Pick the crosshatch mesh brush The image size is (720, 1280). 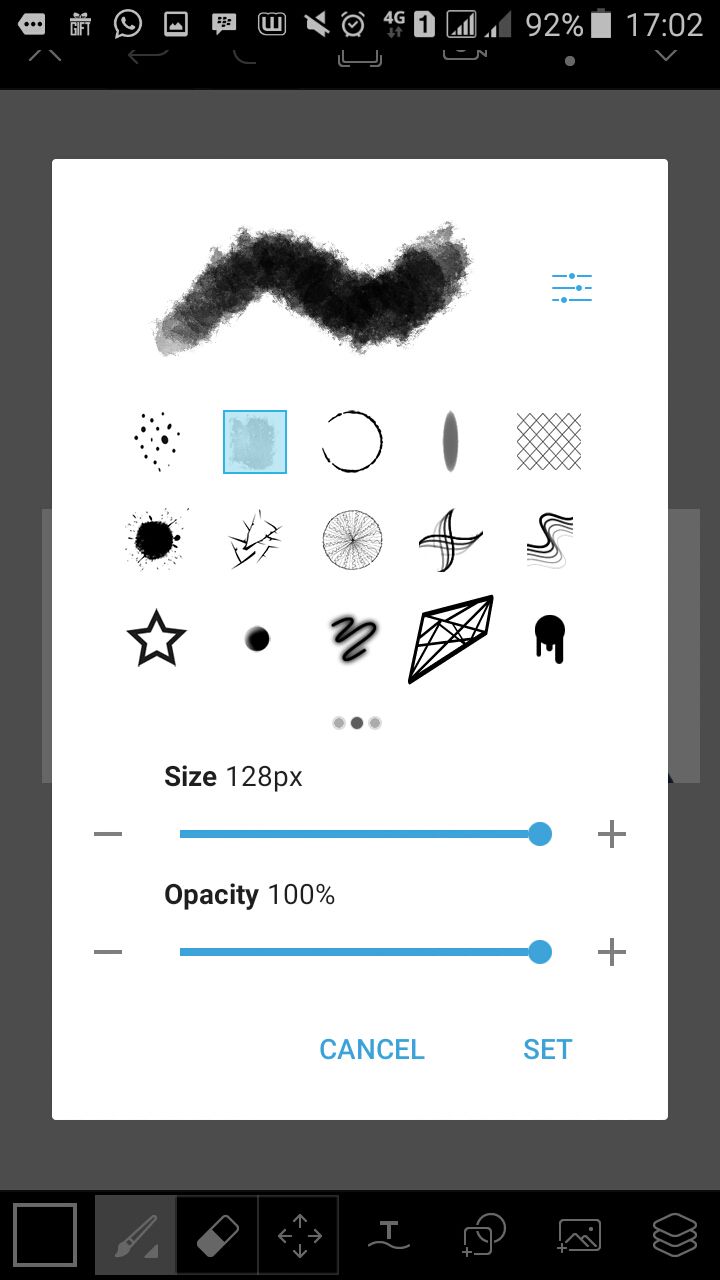[x=548, y=441]
